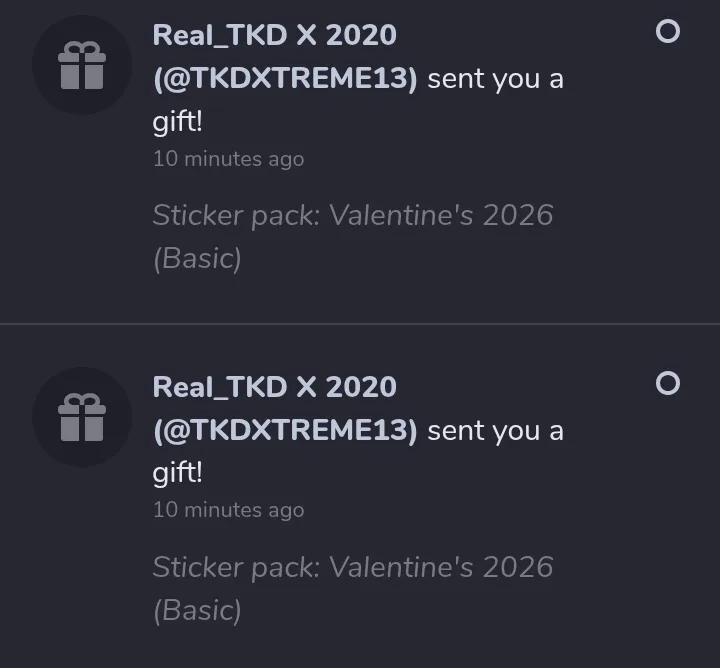Screen dimensions: 720x668
Task: Mark the topmost gift notification as read
Action: click(x=668, y=31)
